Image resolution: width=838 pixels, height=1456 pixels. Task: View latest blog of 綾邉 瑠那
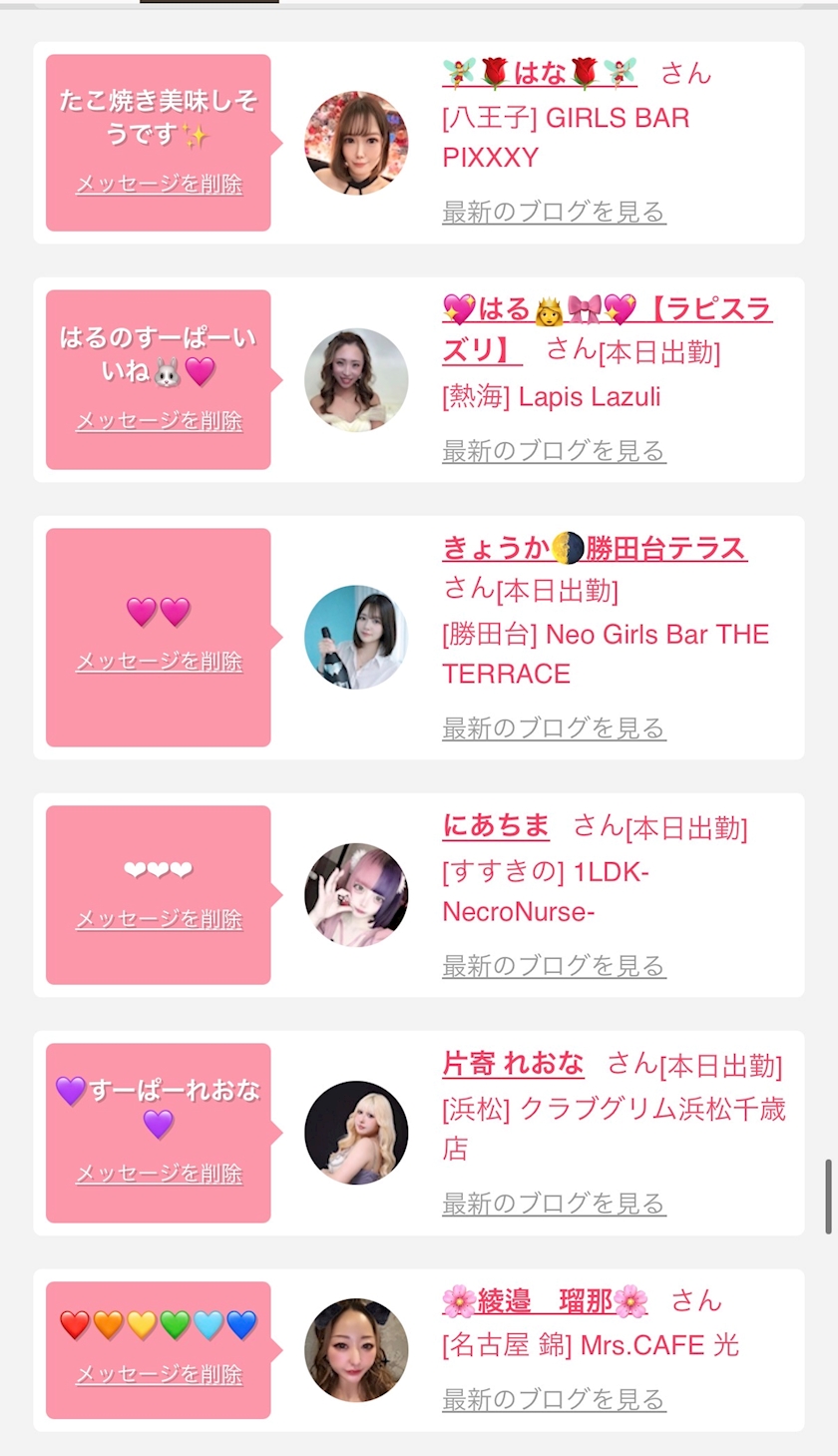554,1400
